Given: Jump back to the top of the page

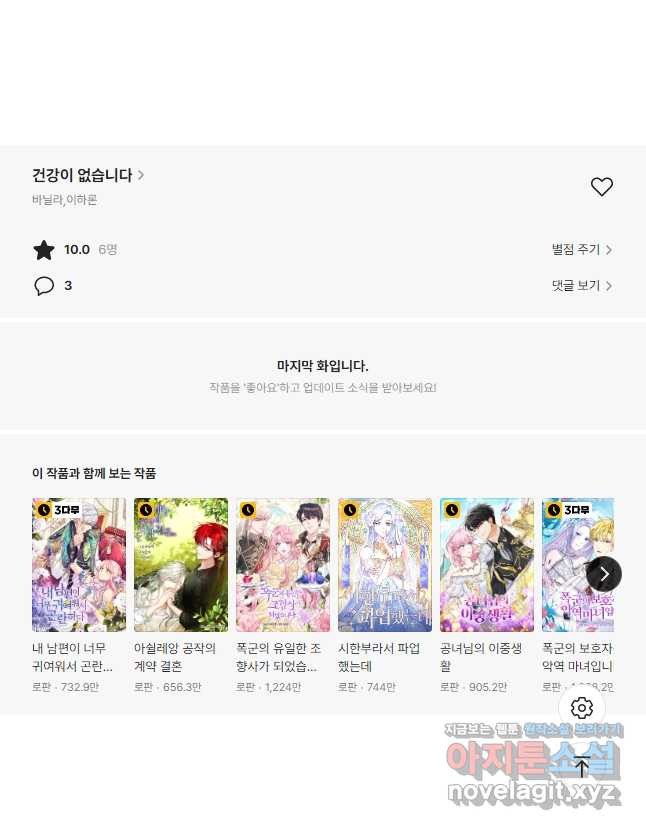Looking at the screenshot, I should tap(582, 767).
